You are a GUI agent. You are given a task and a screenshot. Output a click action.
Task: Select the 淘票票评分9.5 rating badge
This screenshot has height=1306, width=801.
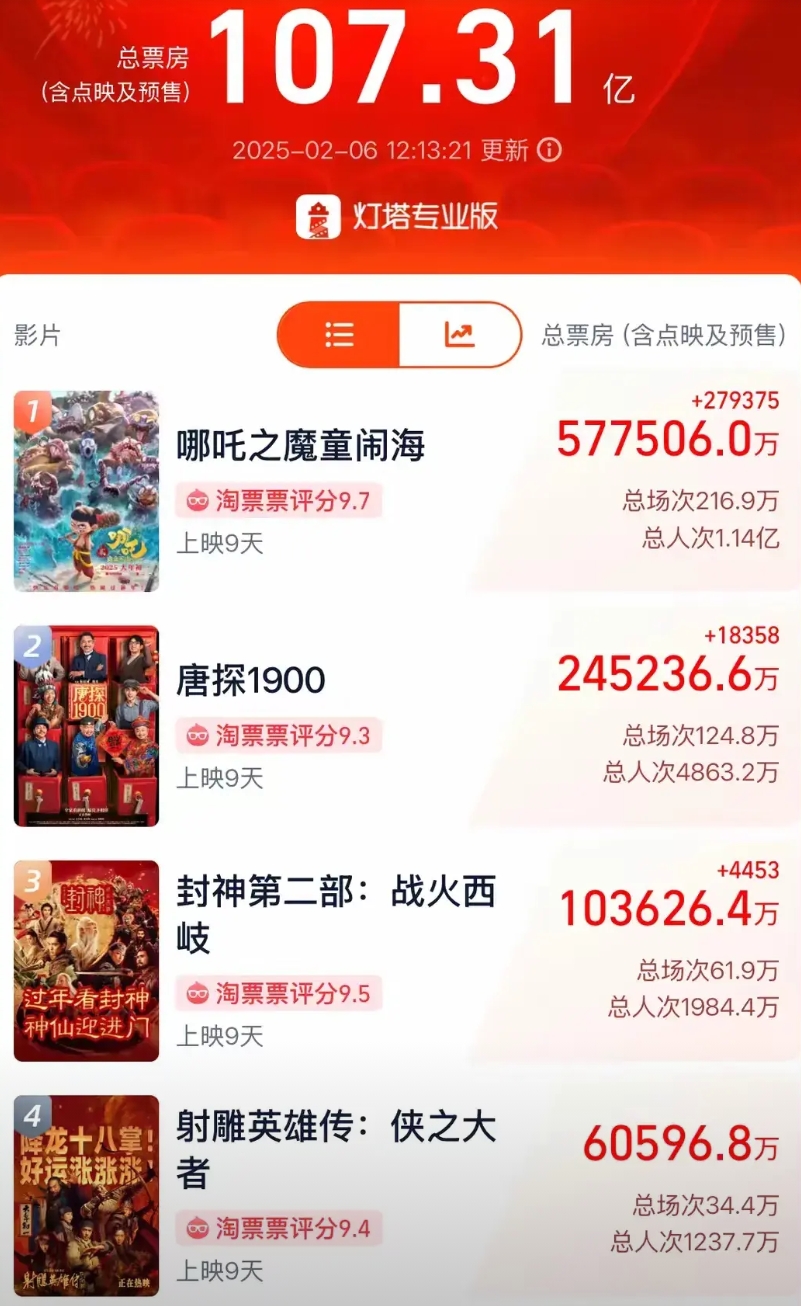(280, 994)
